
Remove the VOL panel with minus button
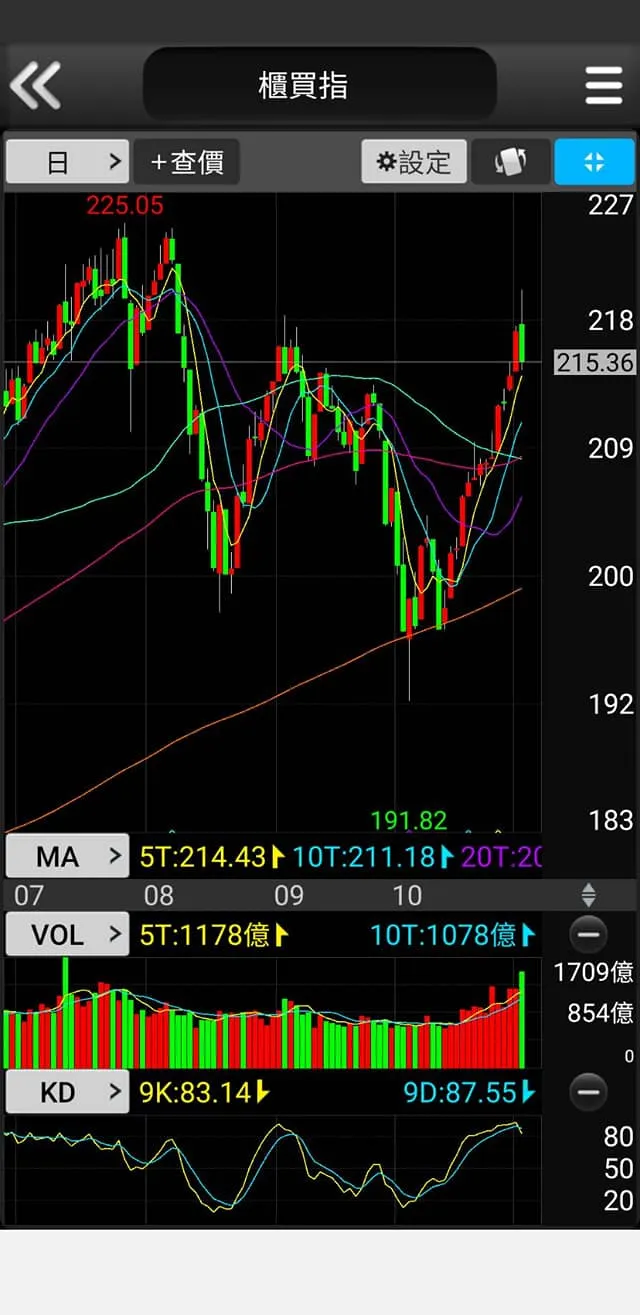point(588,935)
